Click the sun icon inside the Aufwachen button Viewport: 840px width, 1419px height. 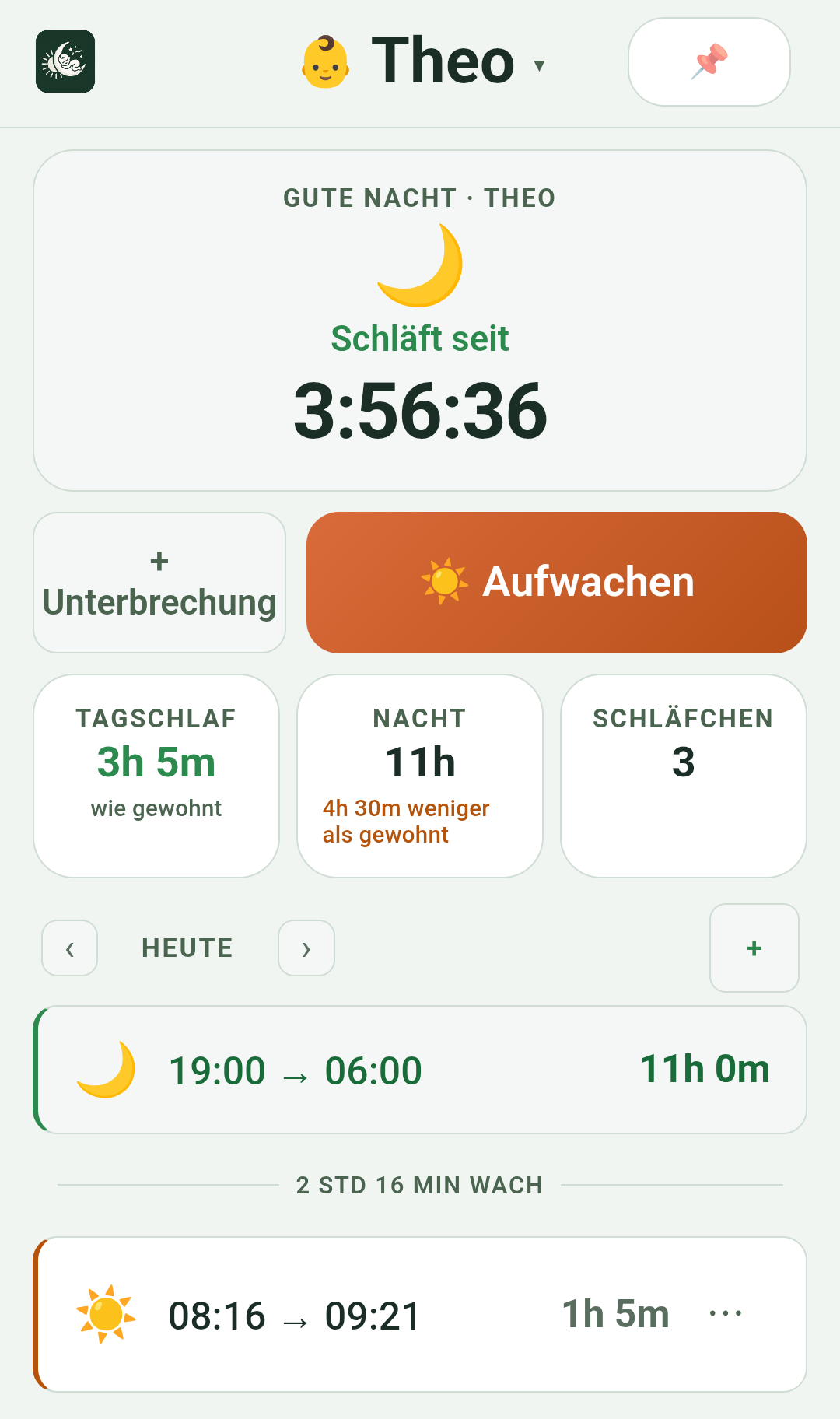pos(445,581)
